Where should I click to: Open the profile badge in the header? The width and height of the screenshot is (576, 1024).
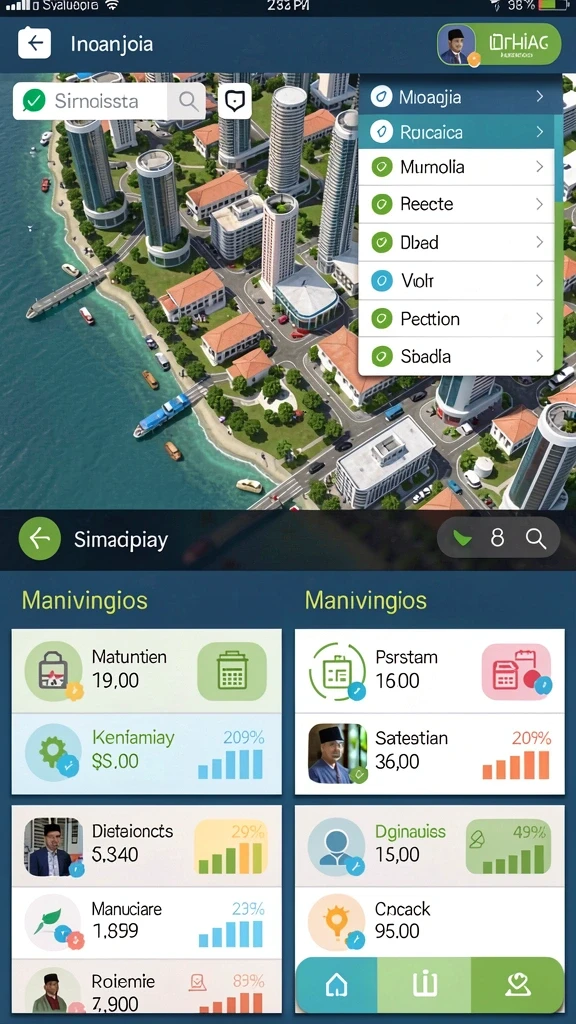499,44
